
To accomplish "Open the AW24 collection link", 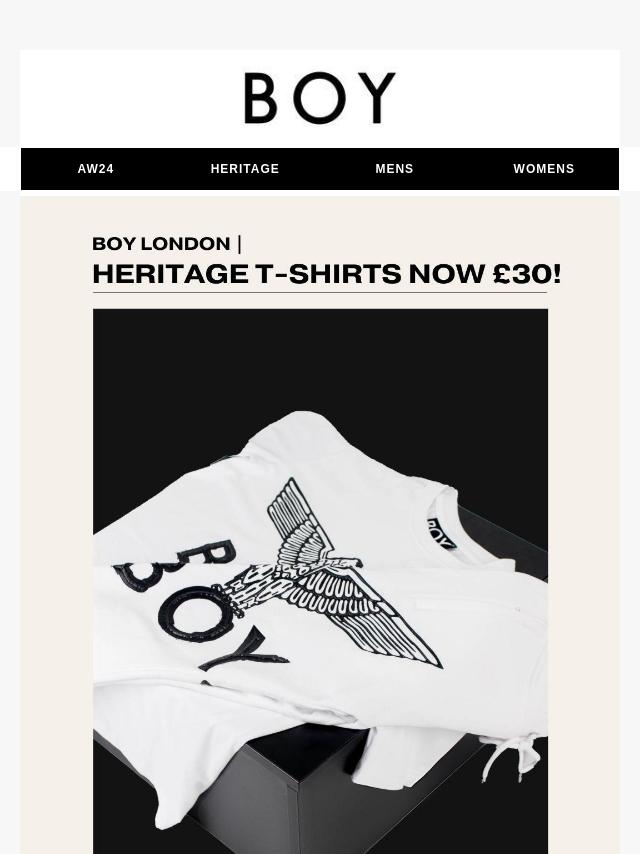I will tap(96, 169).
